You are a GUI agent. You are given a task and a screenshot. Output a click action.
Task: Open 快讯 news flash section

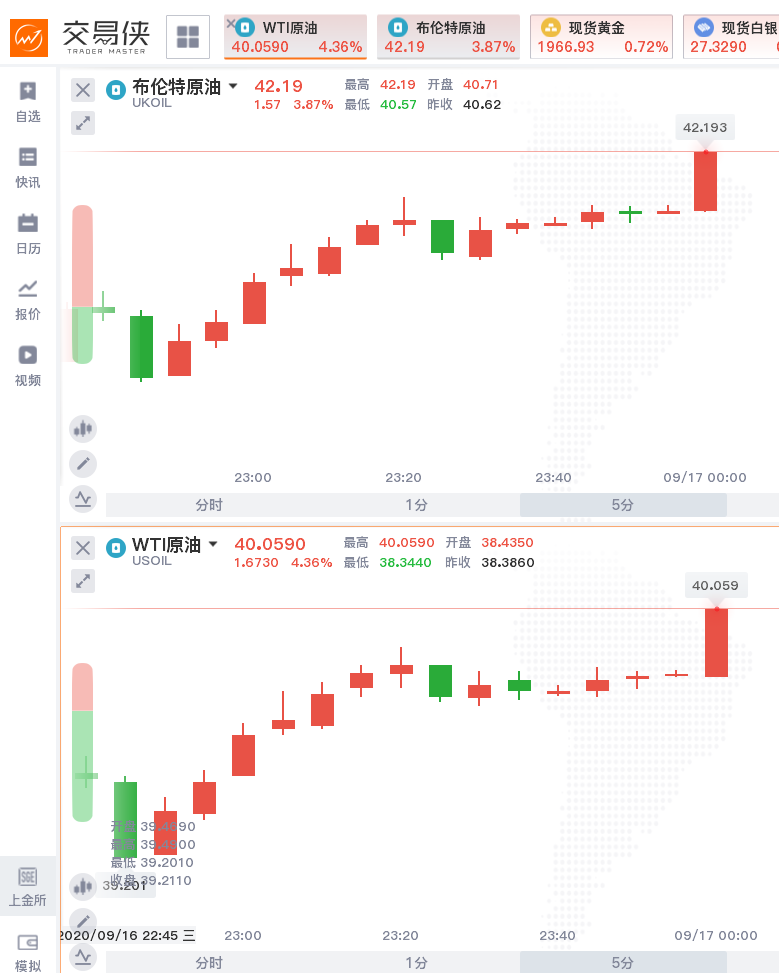point(28,168)
